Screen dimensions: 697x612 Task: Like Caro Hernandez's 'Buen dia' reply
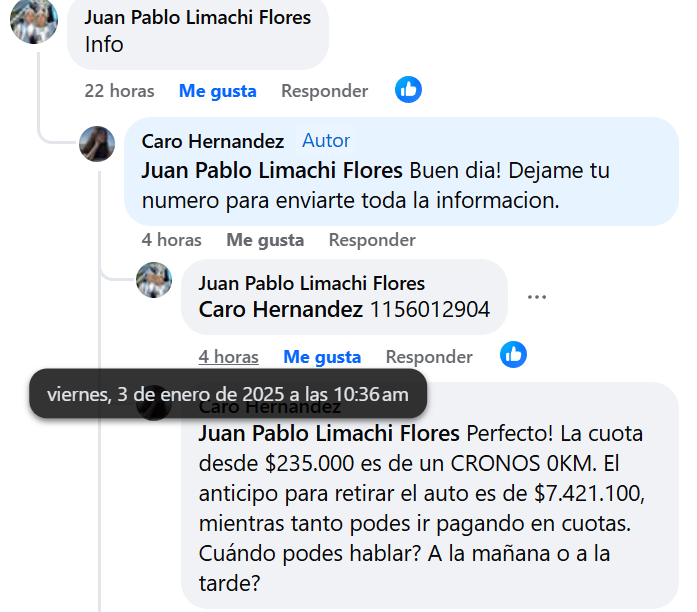tap(265, 240)
